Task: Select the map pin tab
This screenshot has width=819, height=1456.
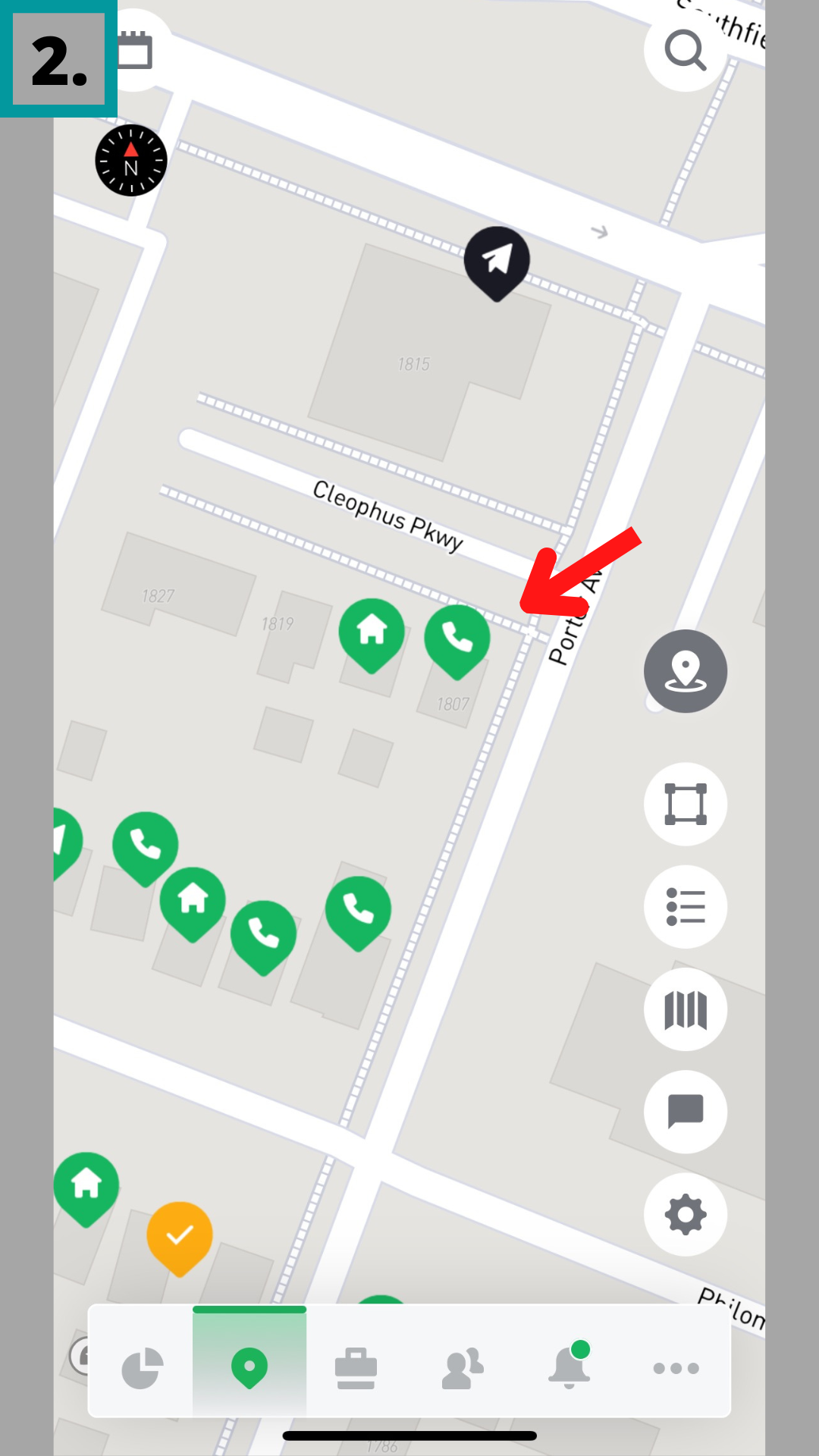Action: (249, 1368)
